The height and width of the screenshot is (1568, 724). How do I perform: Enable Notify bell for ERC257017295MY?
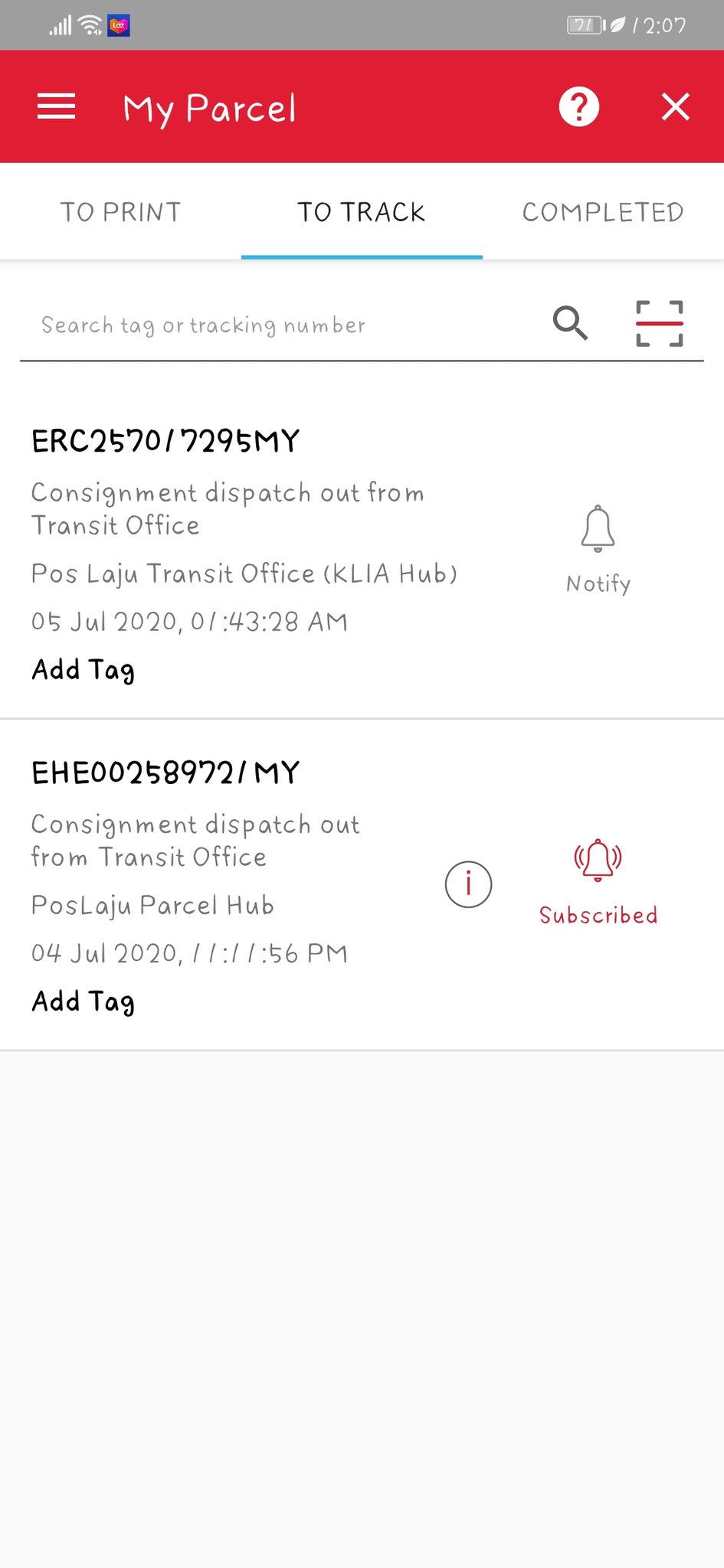(598, 550)
